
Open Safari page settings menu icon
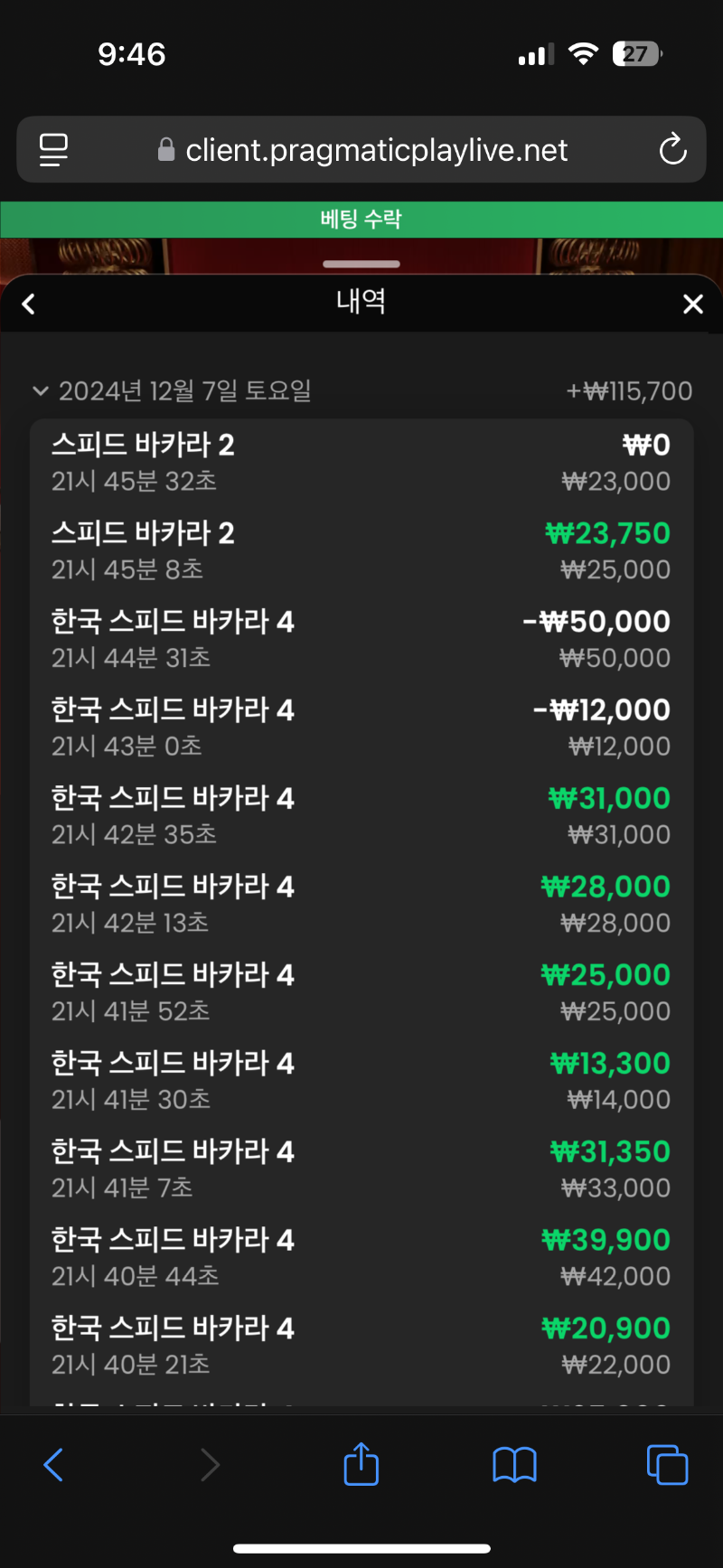[53, 150]
